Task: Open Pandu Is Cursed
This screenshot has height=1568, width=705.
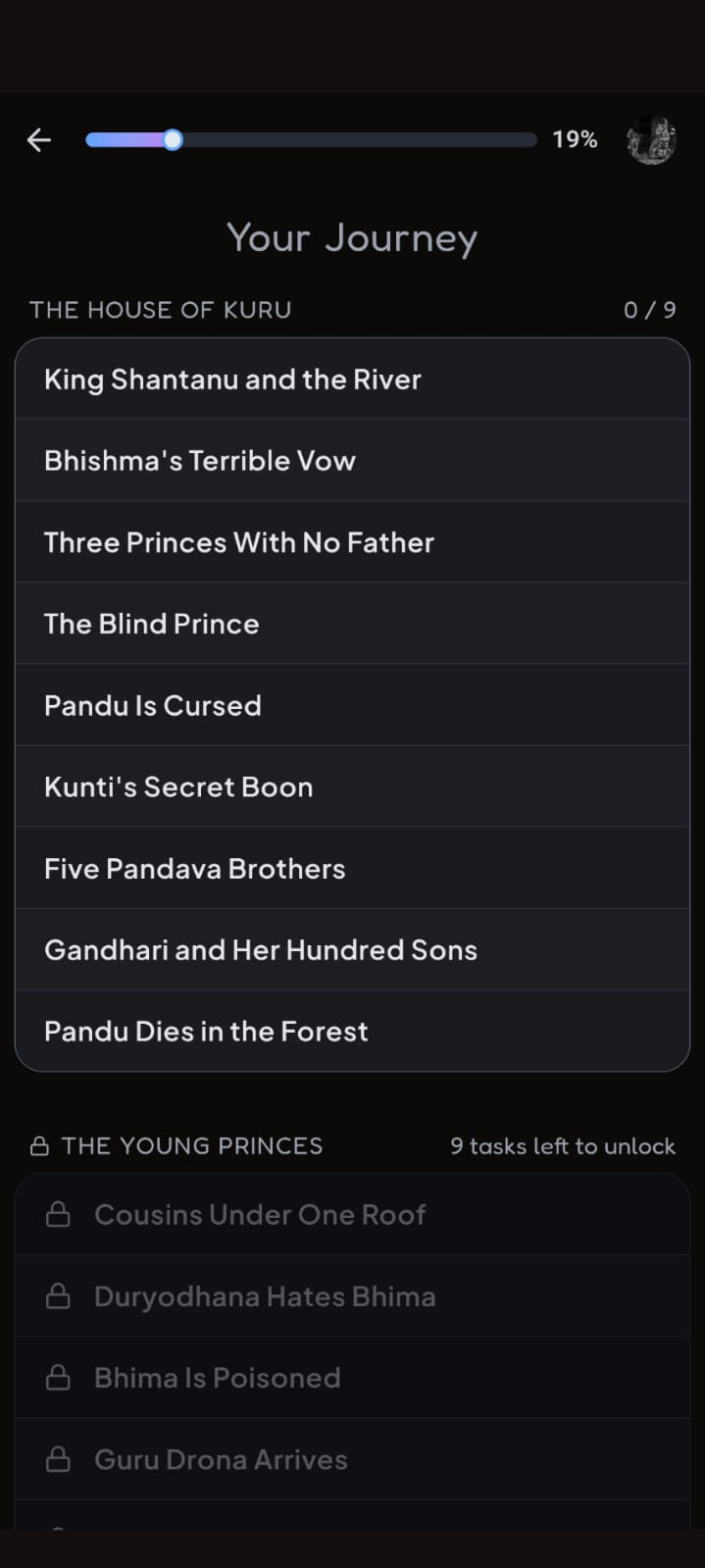Action: [352, 705]
